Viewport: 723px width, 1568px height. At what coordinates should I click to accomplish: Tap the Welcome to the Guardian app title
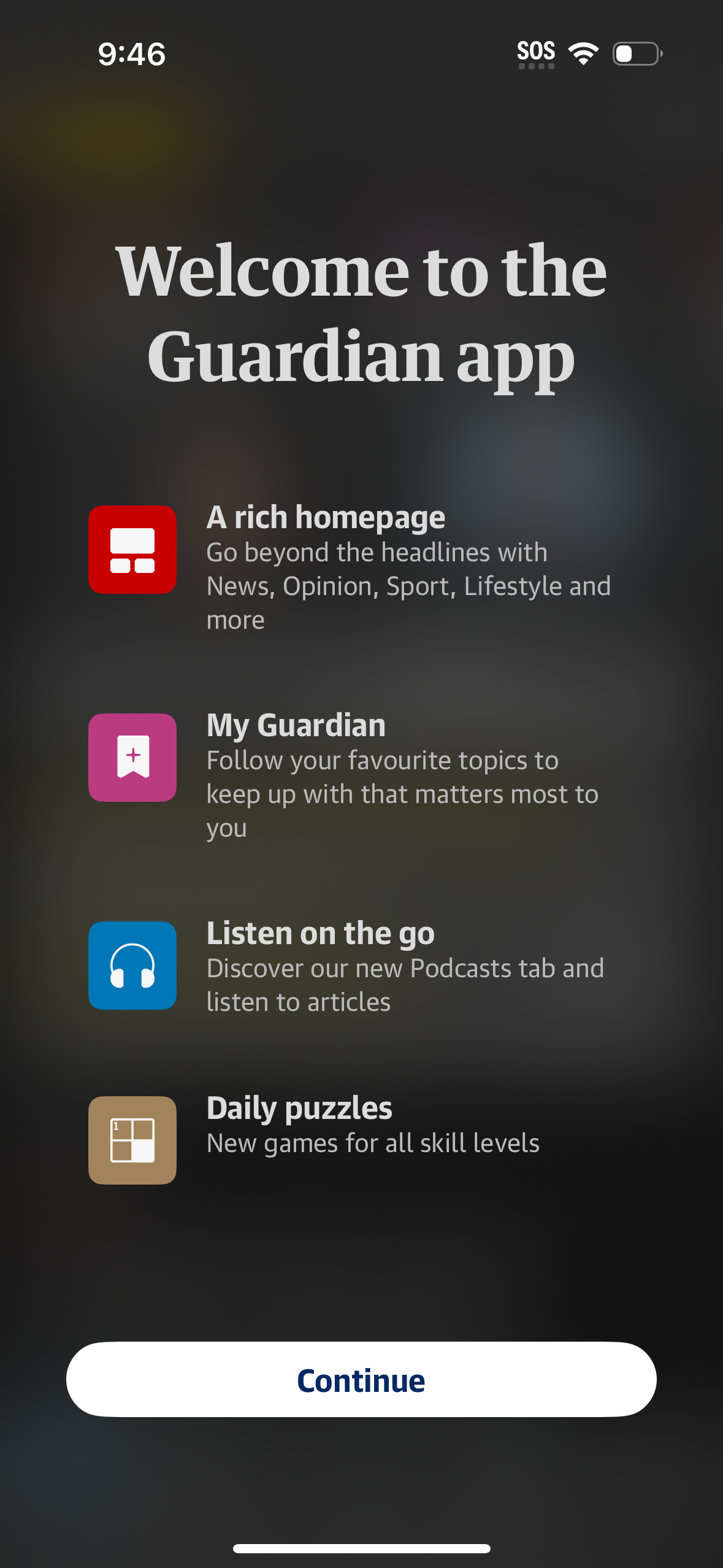pyautogui.click(x=361, y=313)
